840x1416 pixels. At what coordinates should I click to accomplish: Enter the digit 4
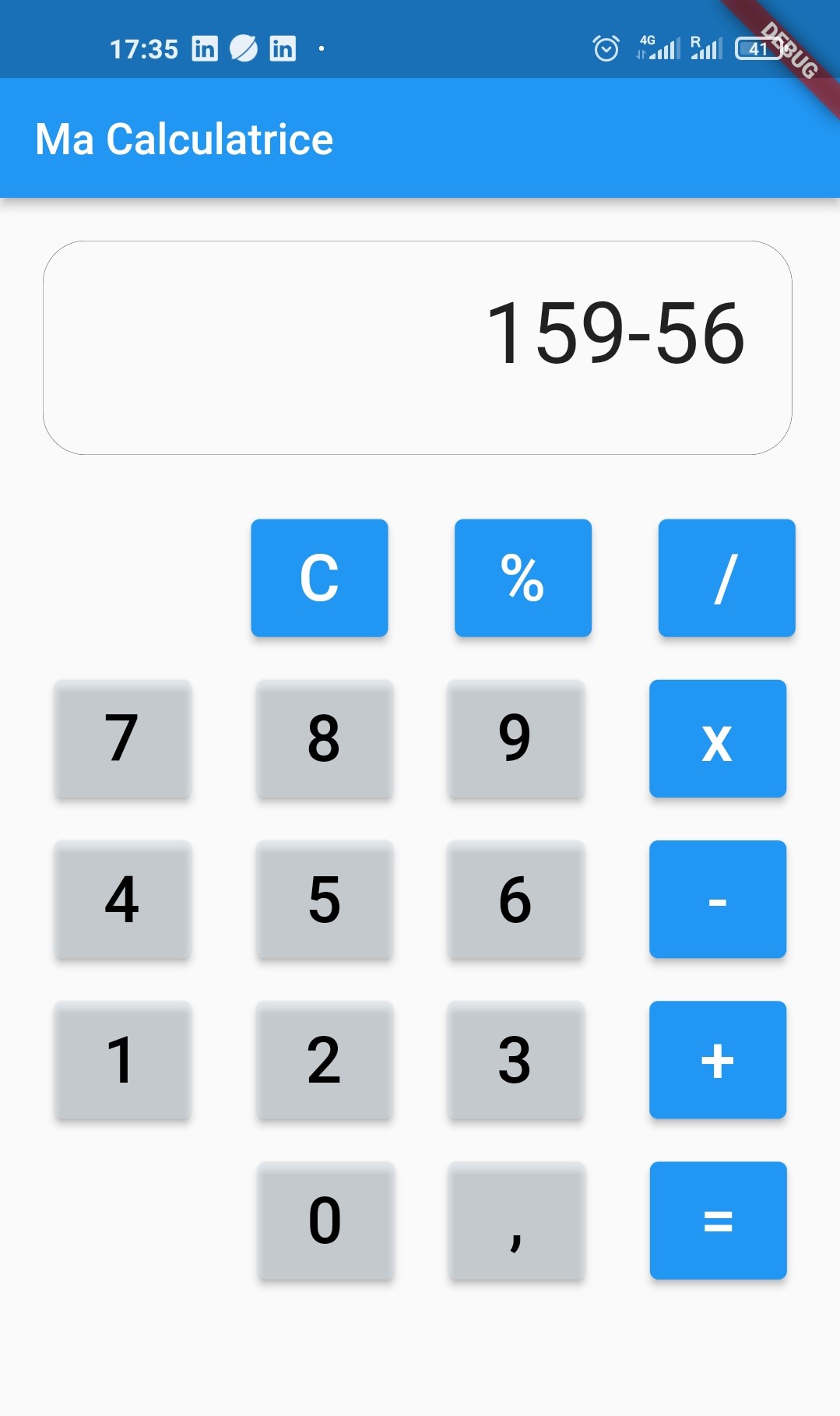(x=122, y=900)
